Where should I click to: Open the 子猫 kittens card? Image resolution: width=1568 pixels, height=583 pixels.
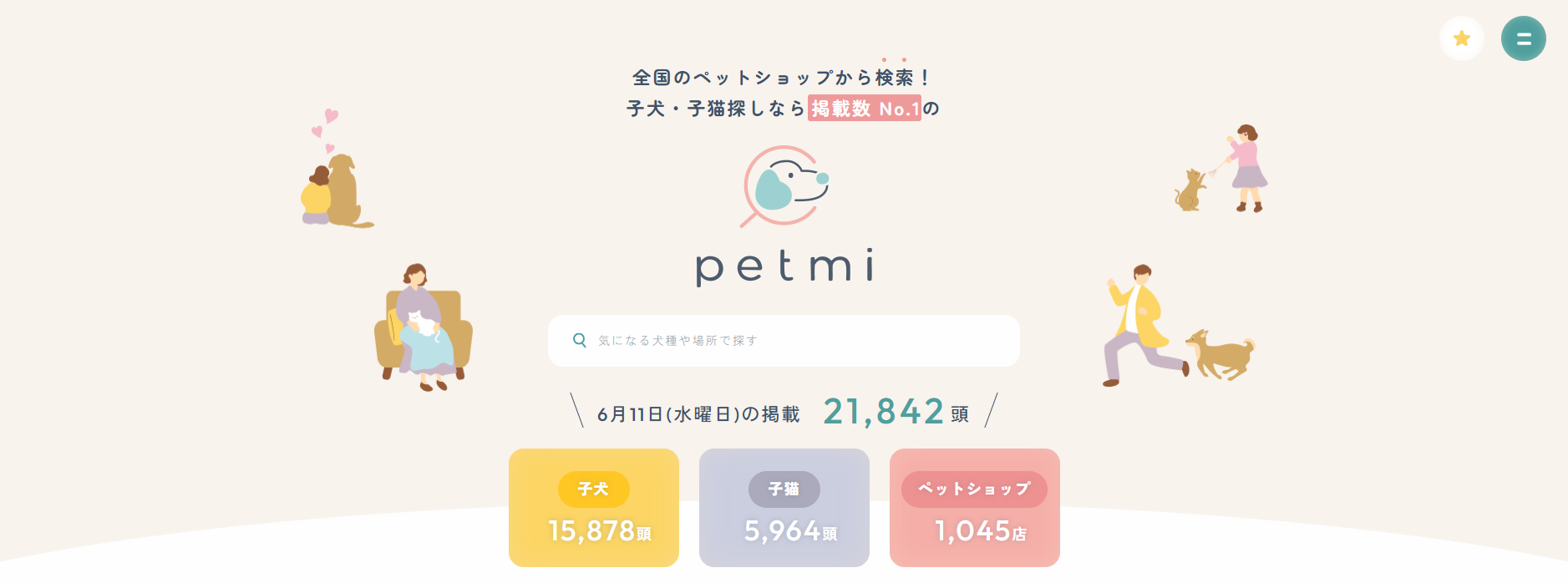pos(784,508)
